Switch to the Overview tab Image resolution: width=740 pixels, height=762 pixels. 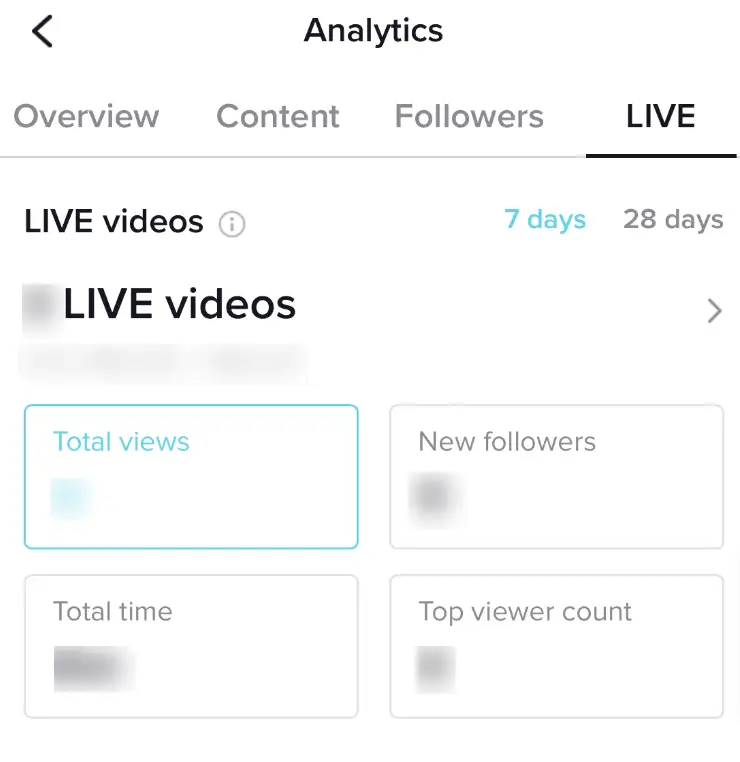pos(86,117)
